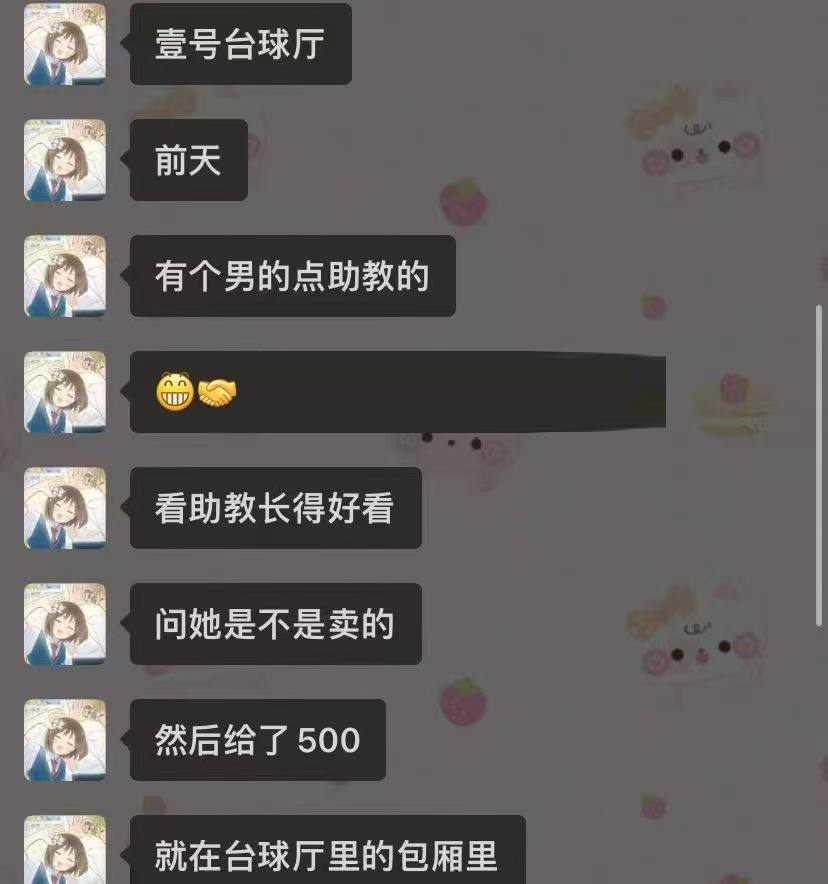Open sender avatar beside 壹号台球厅 message
Image resolution: width=828 pixels, height=884 pixels.
tap(65, 44)
